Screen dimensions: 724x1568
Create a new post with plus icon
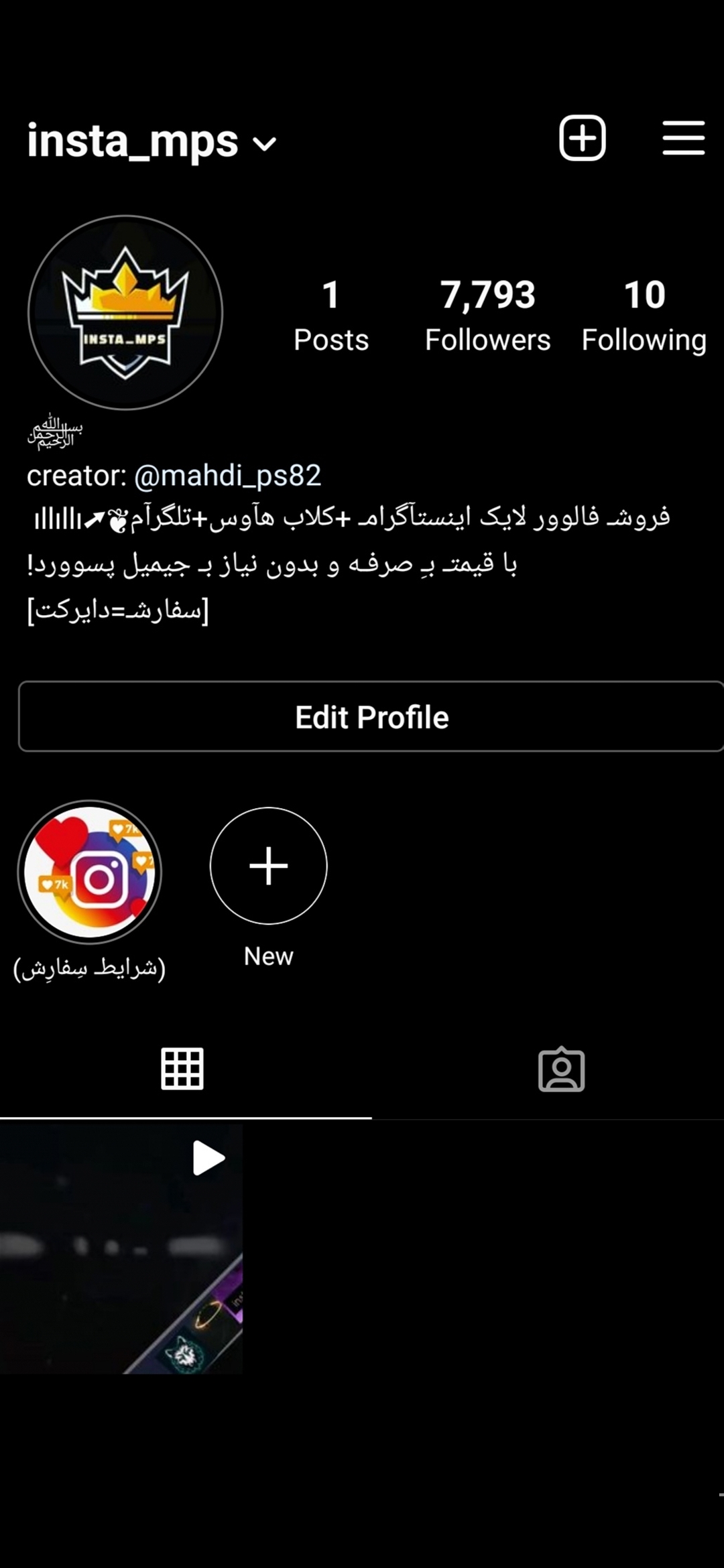(x=582, y=138)
